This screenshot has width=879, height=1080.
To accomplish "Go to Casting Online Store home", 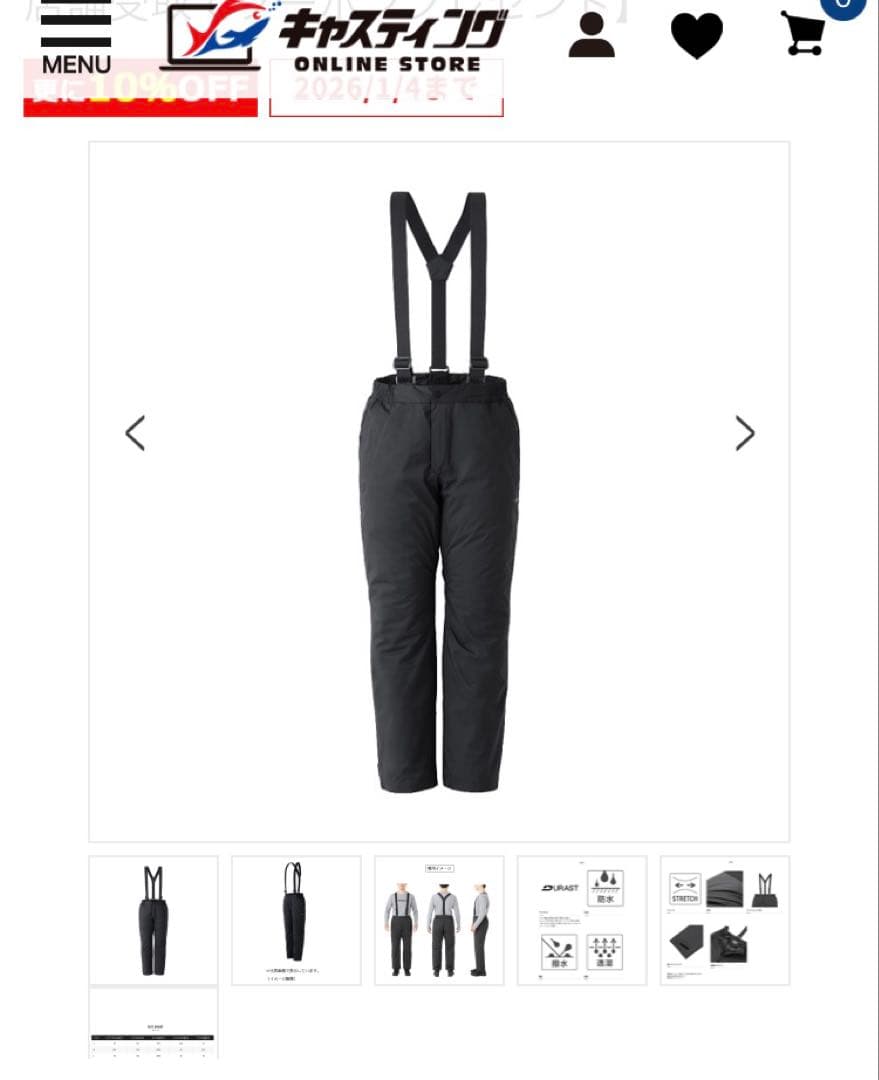I will [x=336, y=37].
